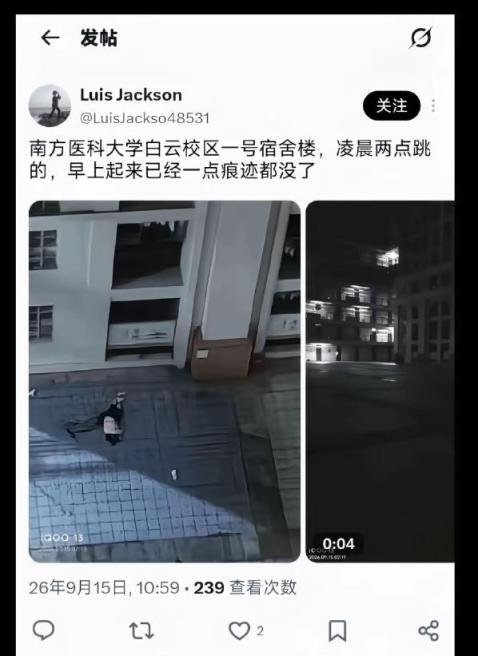Like the post with the heart
The image size is (478, 656).
[x=240, y=630]
